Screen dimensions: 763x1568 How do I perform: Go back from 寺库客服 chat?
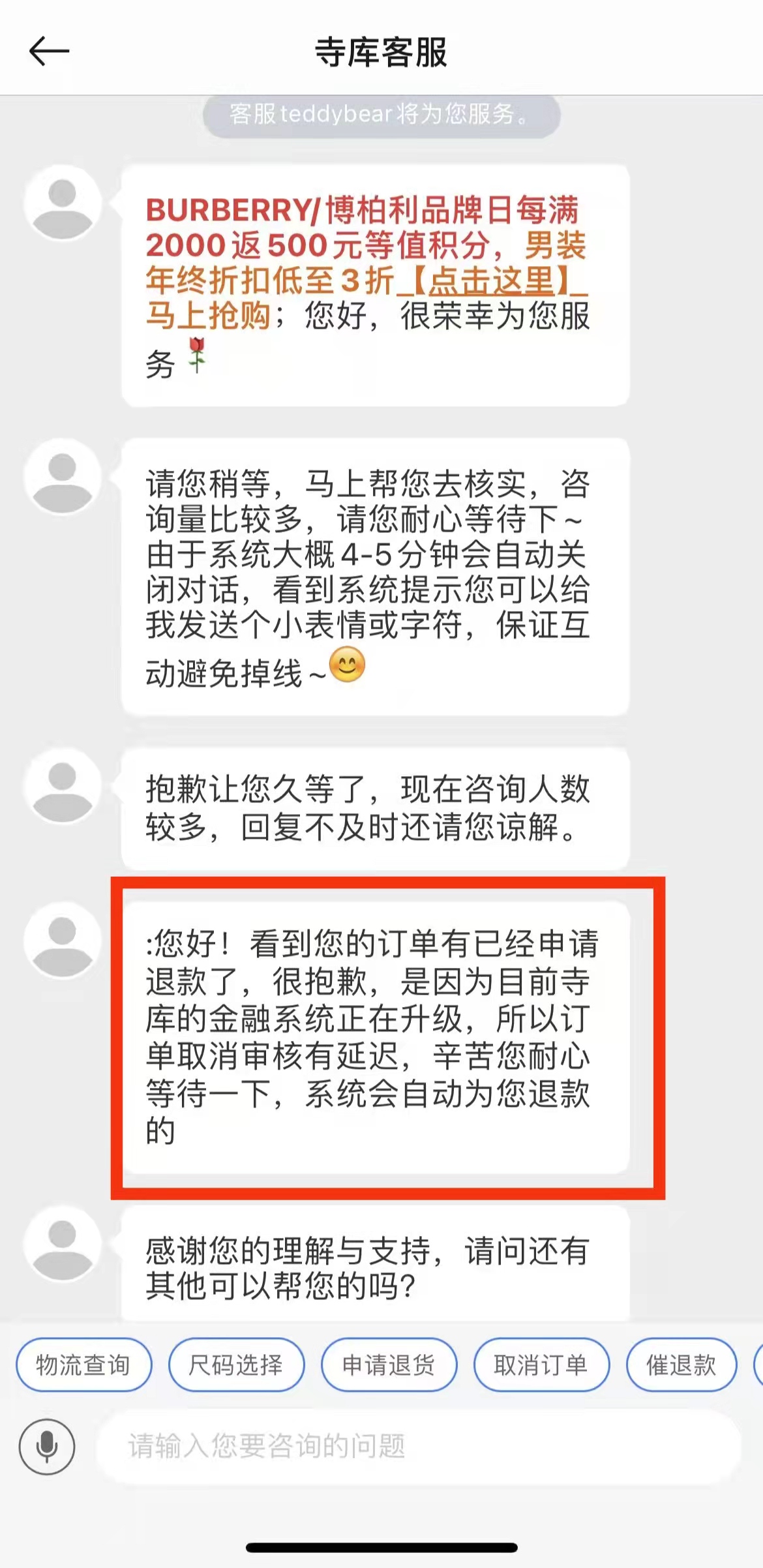pyautogui.click(x=49, y=51)
